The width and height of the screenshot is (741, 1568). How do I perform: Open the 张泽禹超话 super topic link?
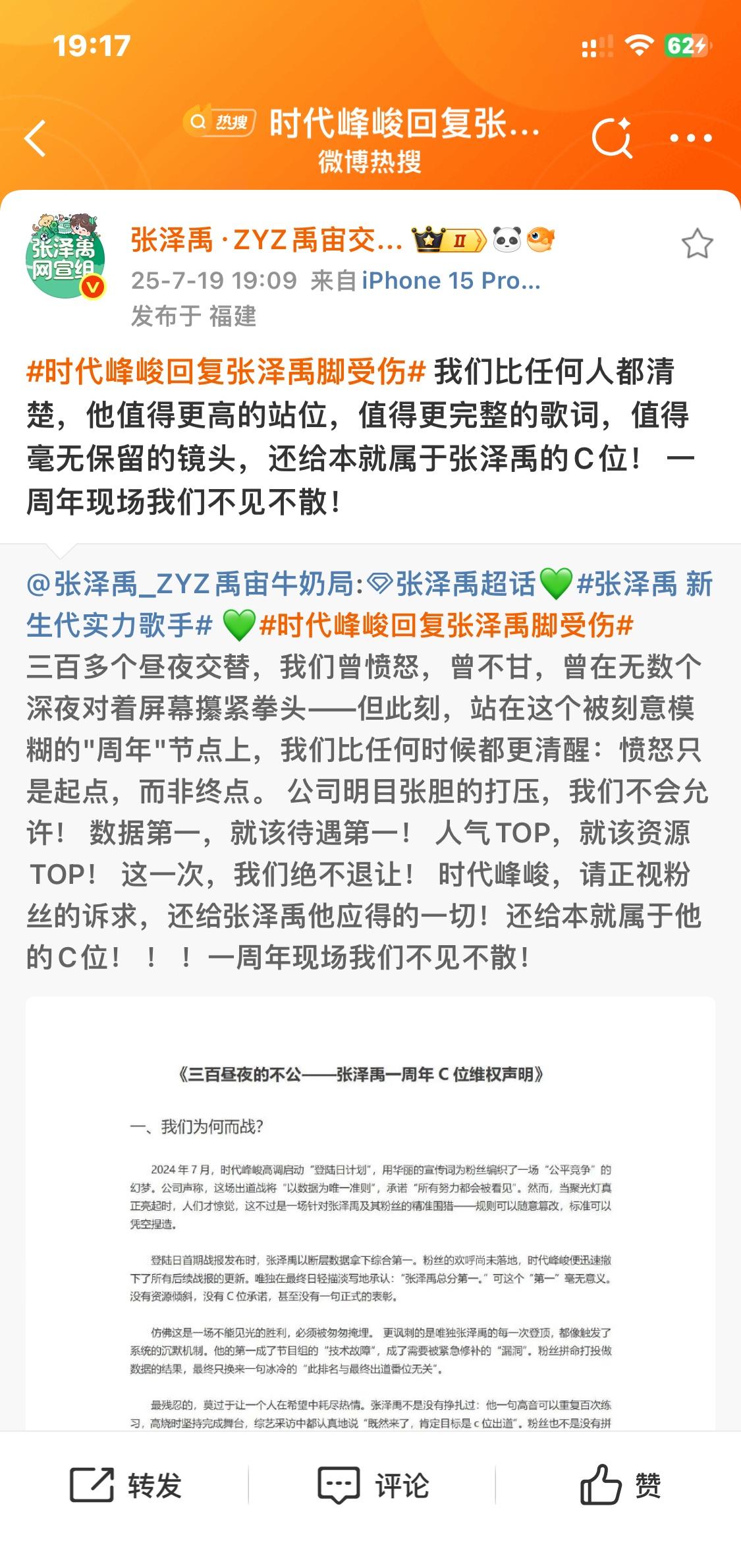point(452,584)
